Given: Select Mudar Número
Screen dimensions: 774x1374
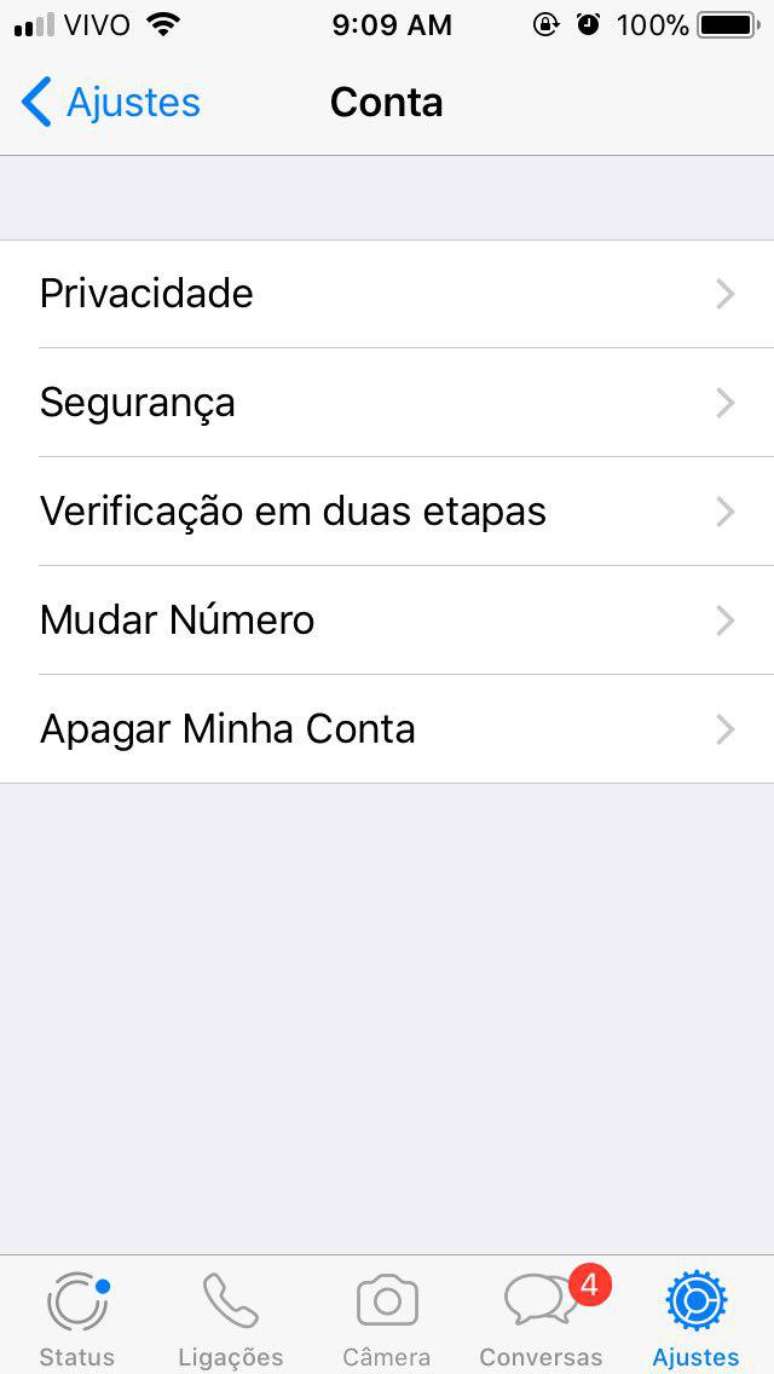Looking at the screenshot, I should point(386,621).
